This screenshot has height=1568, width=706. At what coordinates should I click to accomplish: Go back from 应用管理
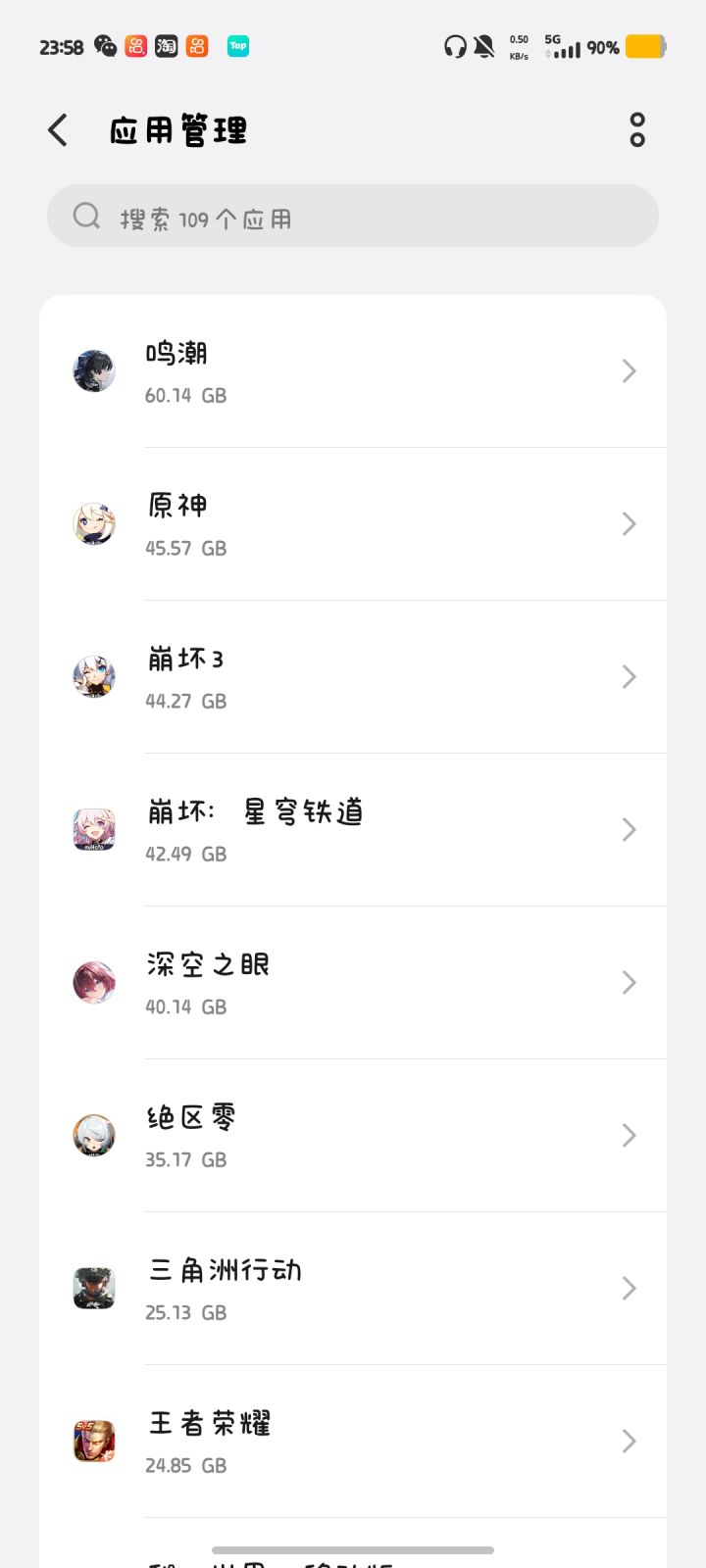(58, 129)
